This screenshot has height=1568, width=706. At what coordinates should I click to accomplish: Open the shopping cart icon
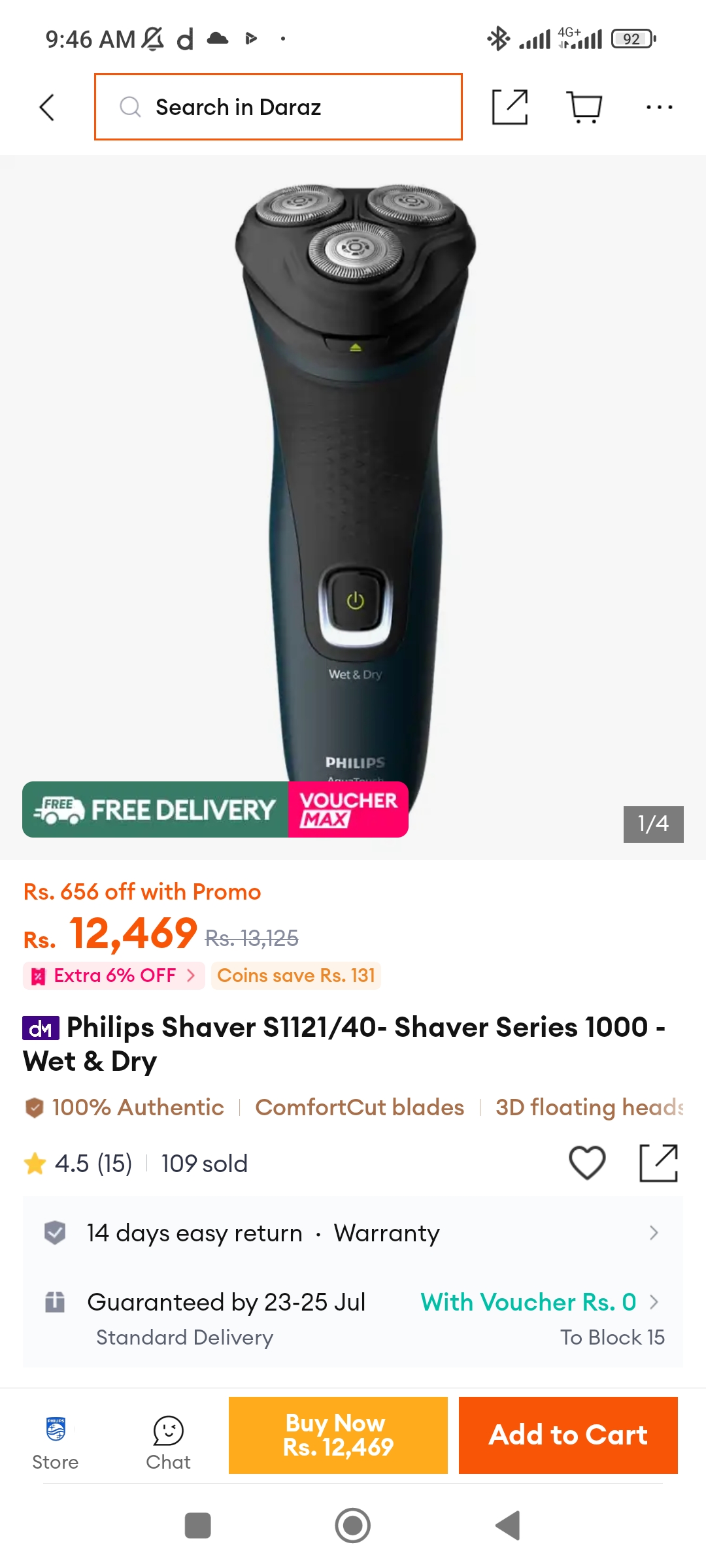(584, 107)
